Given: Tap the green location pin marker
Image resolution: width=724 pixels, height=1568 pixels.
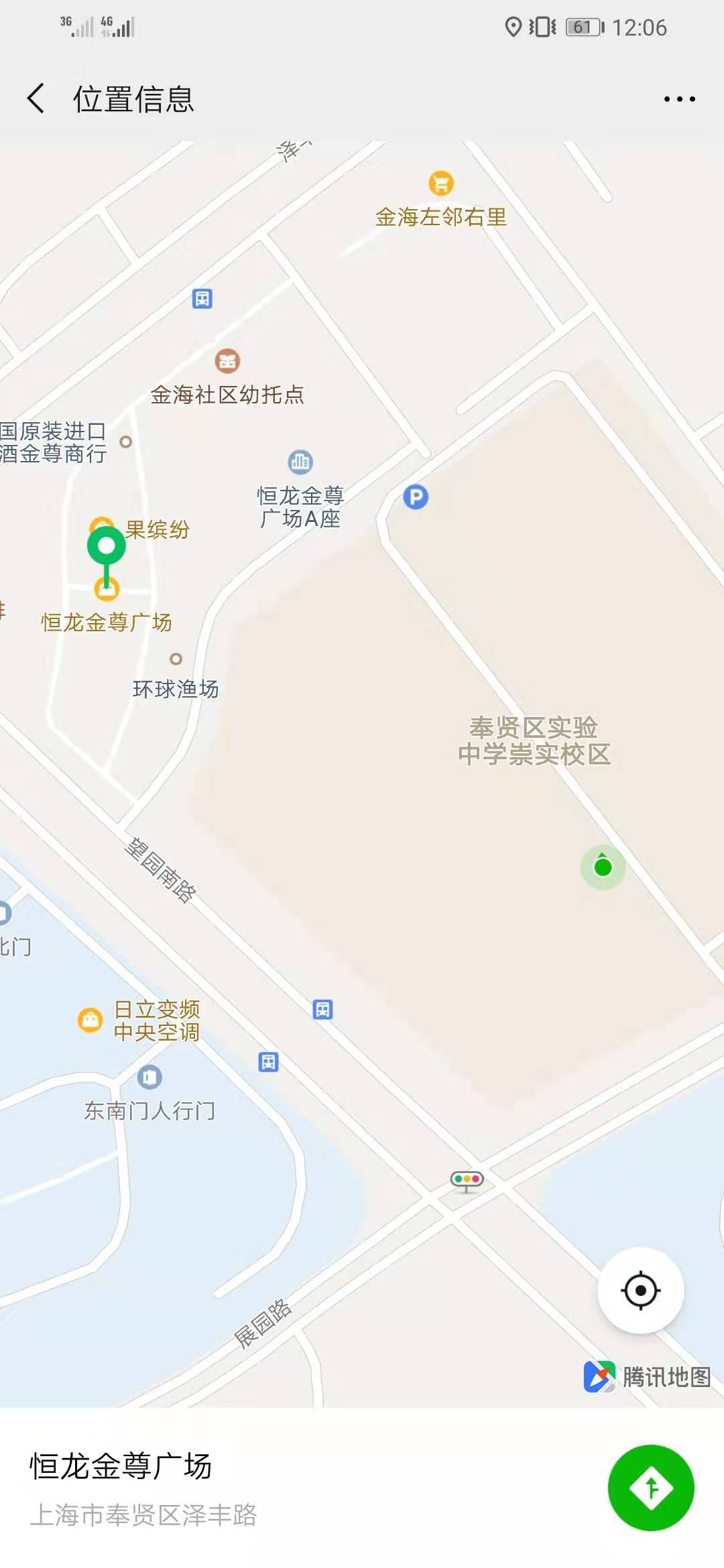Looking at the screenshot, I should coord(106,547).
